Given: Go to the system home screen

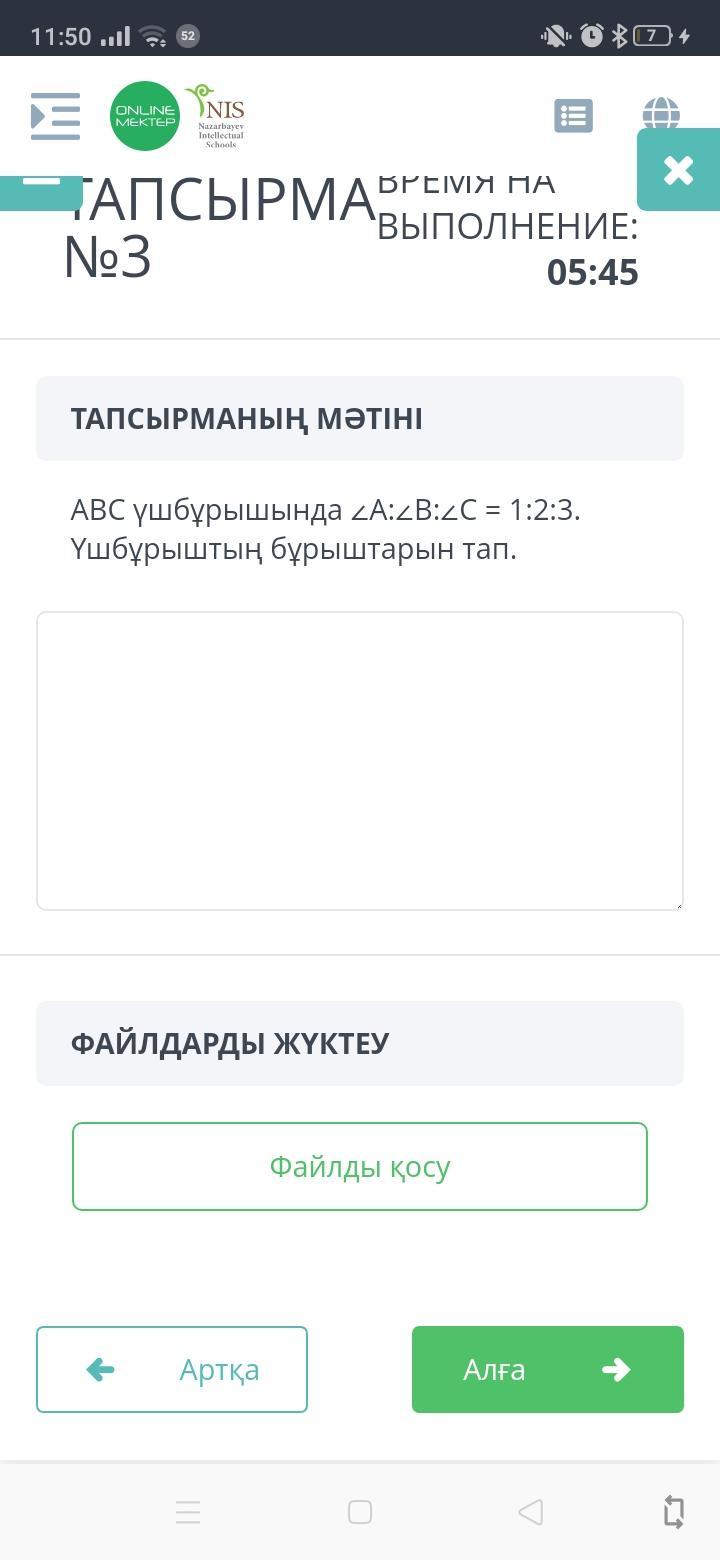Looking at the screenshot, I should [360, 1511].
